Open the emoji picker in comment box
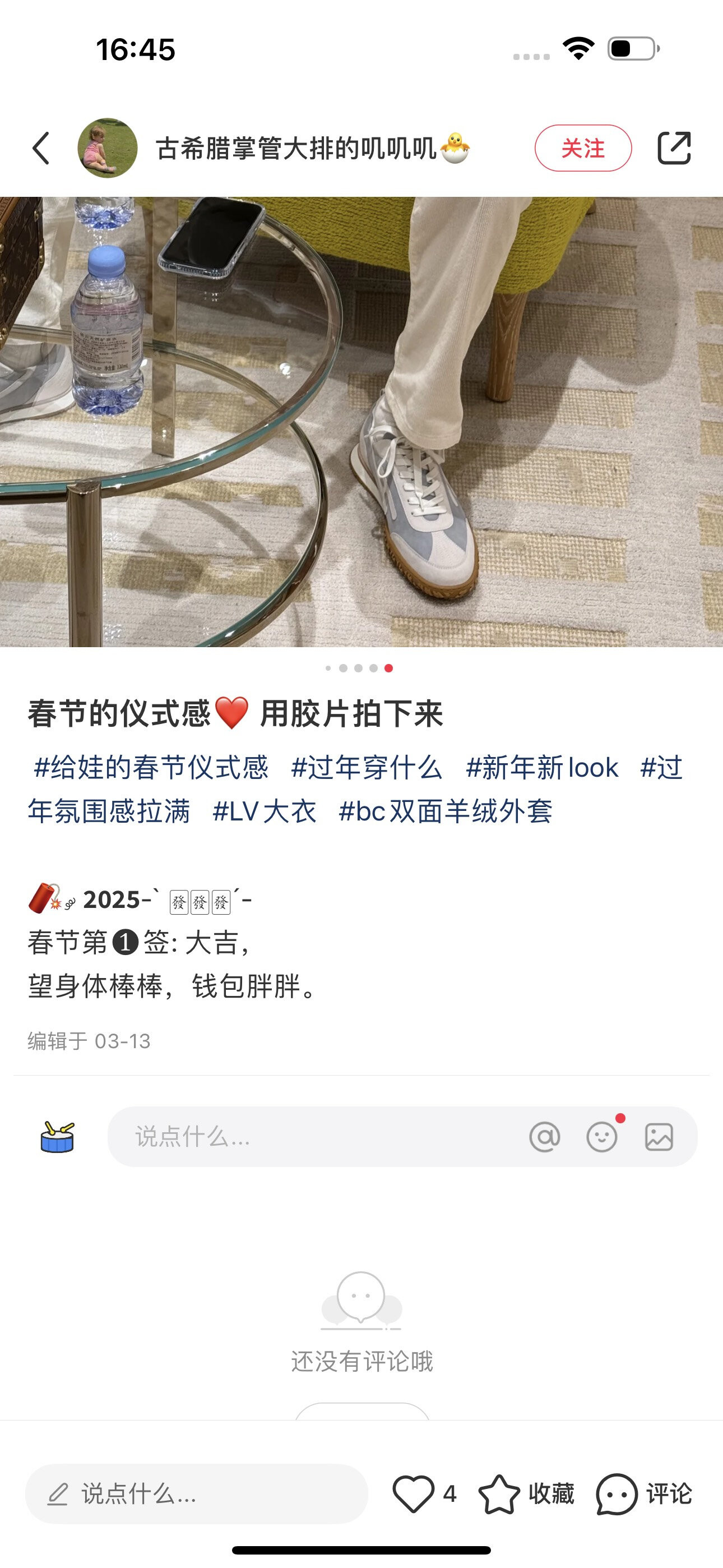723x1568 pixels. pos(601,1136)
